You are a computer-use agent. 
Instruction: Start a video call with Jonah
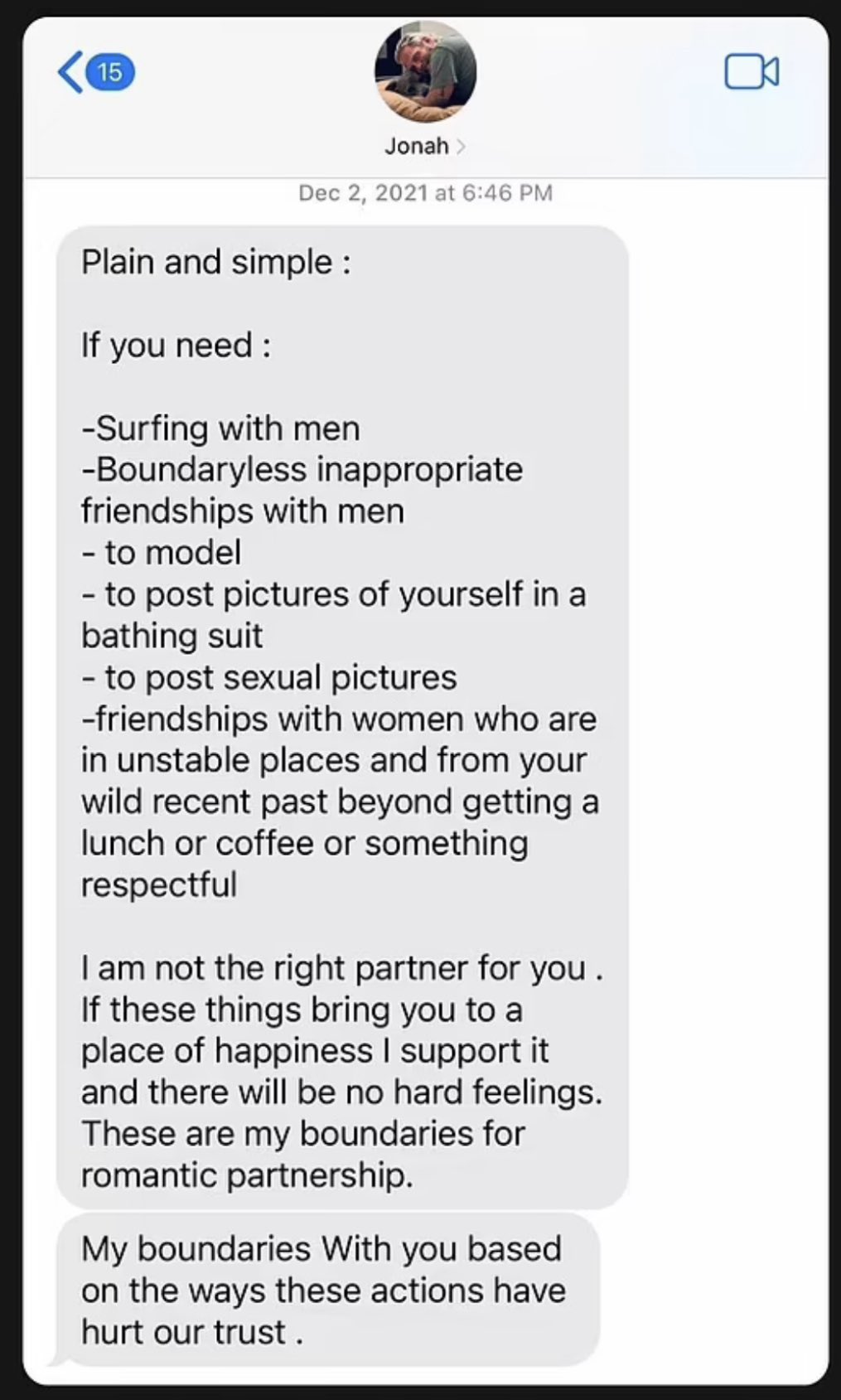point(751,72)
